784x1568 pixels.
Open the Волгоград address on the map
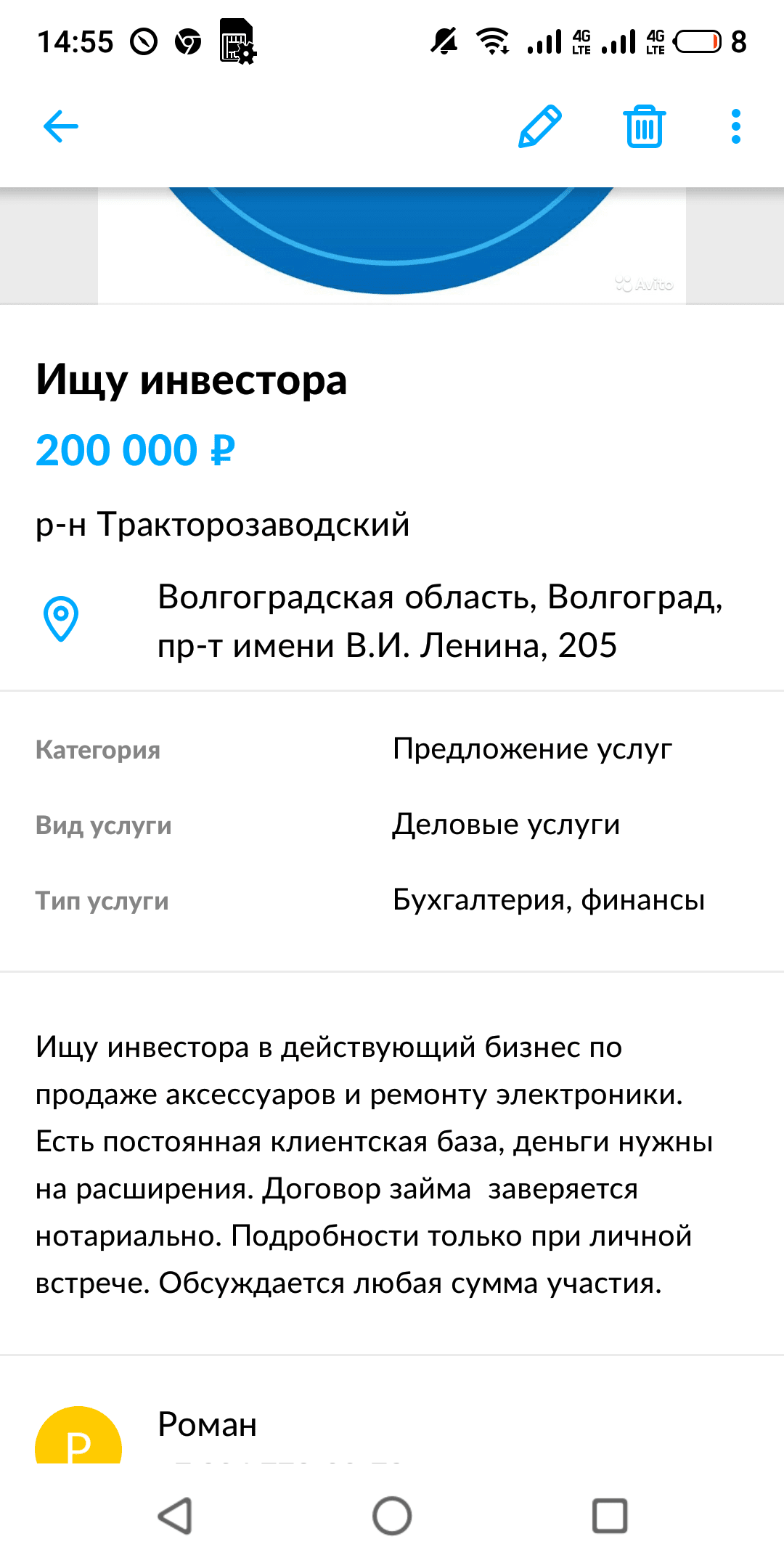[439, 621]
